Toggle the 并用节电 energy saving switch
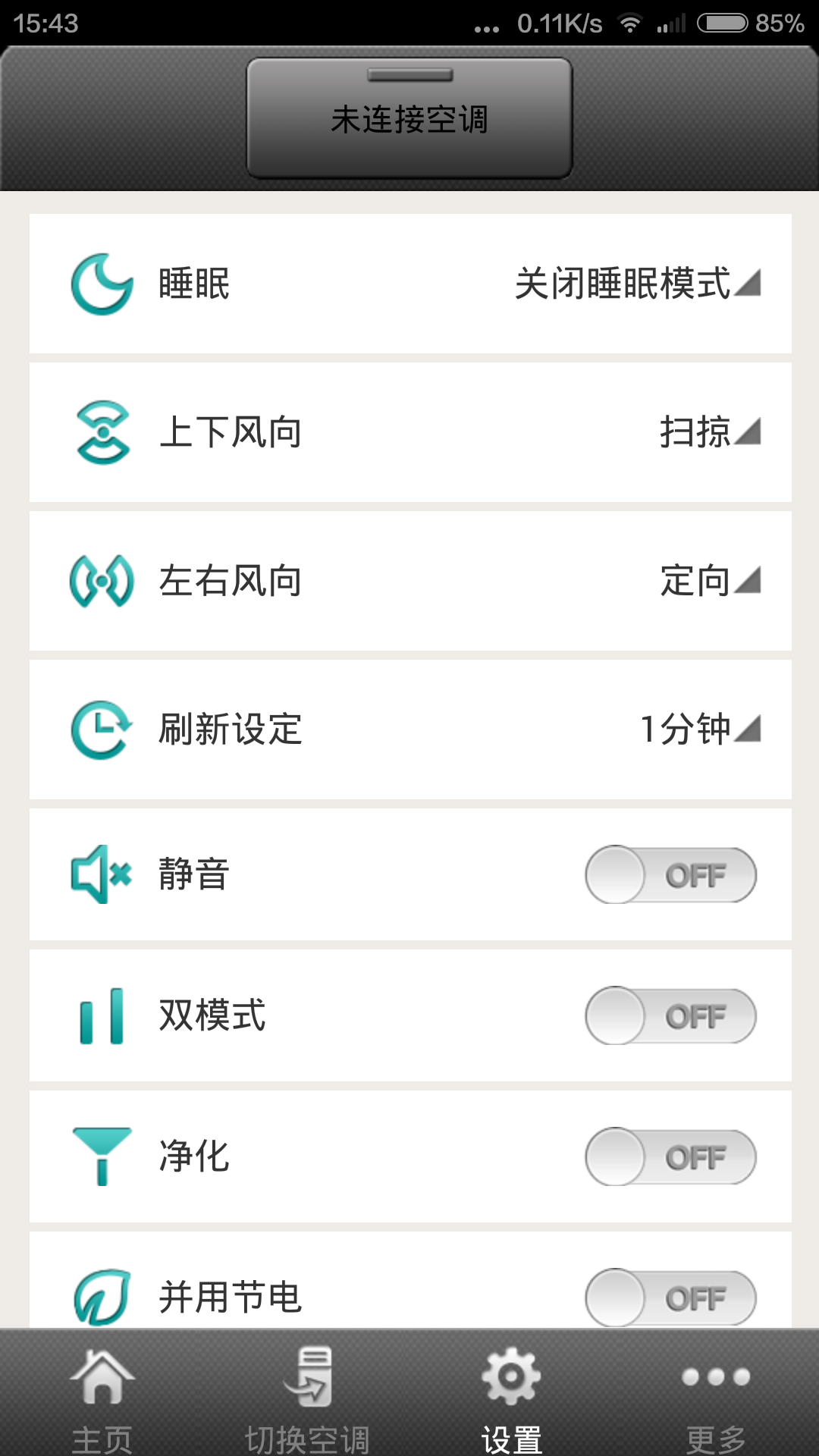Viewport: 819px width, 1456px height. coord(670,1297)
